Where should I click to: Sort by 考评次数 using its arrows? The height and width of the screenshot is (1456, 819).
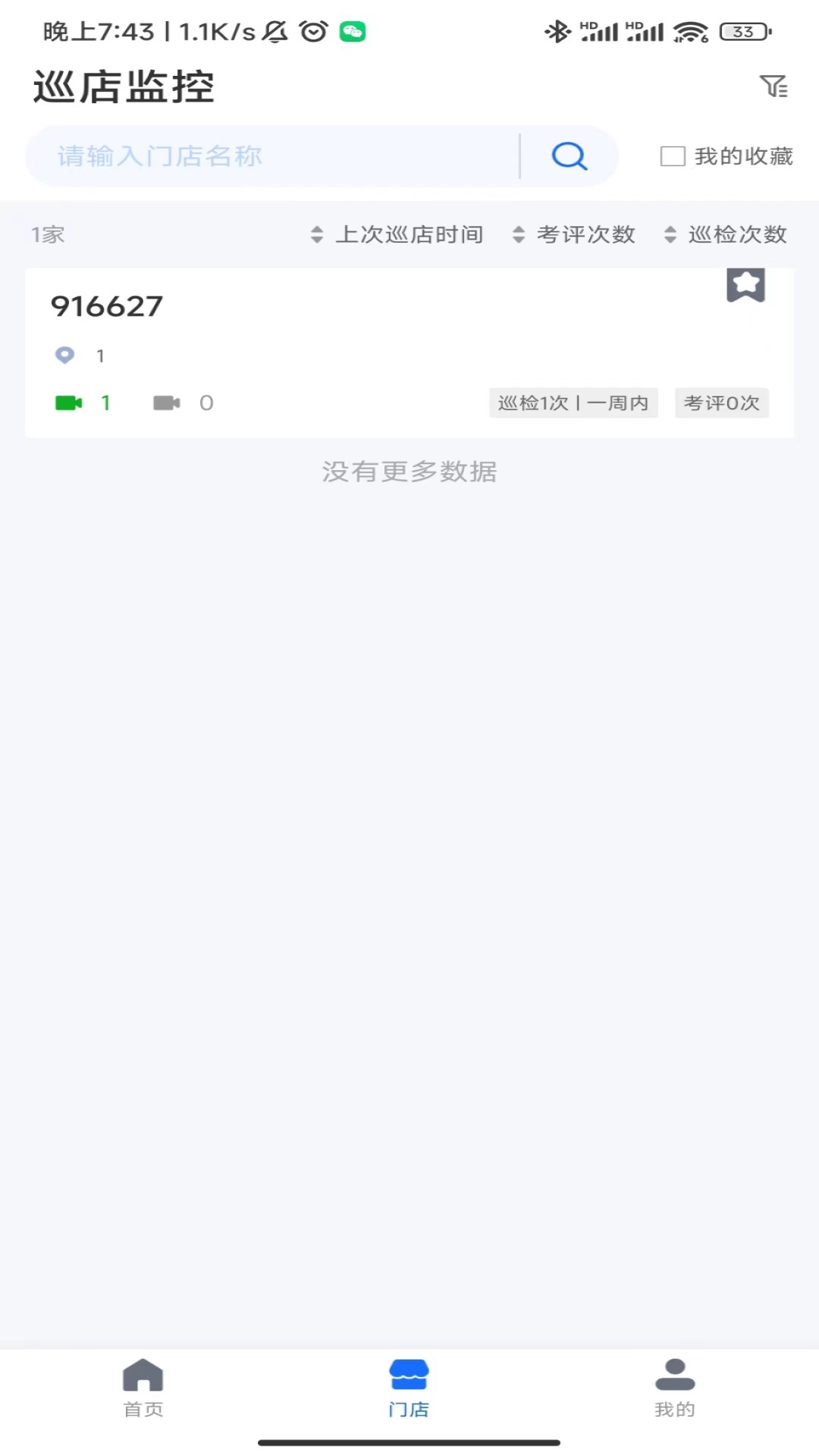[519, 235]
